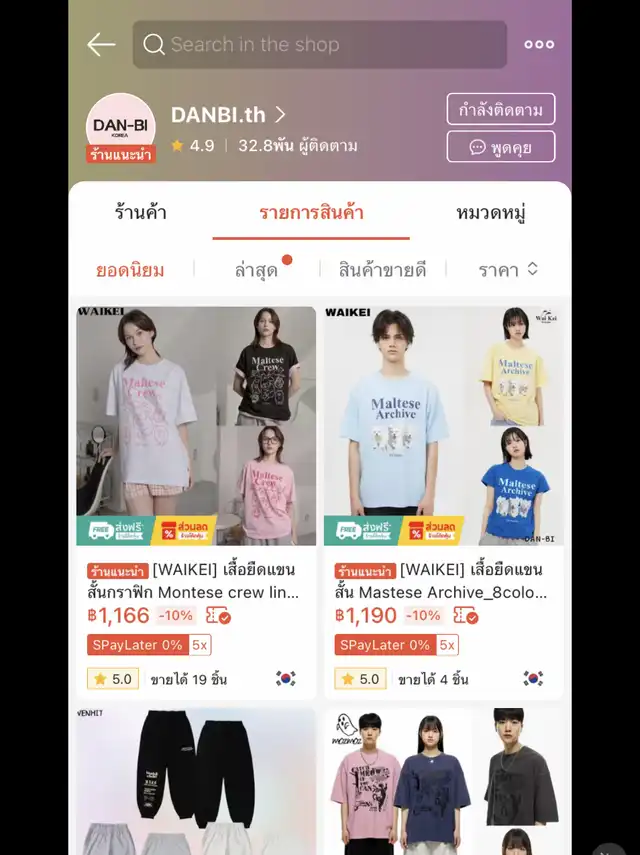Select the รายการสินค้า tab

point(311,212)
